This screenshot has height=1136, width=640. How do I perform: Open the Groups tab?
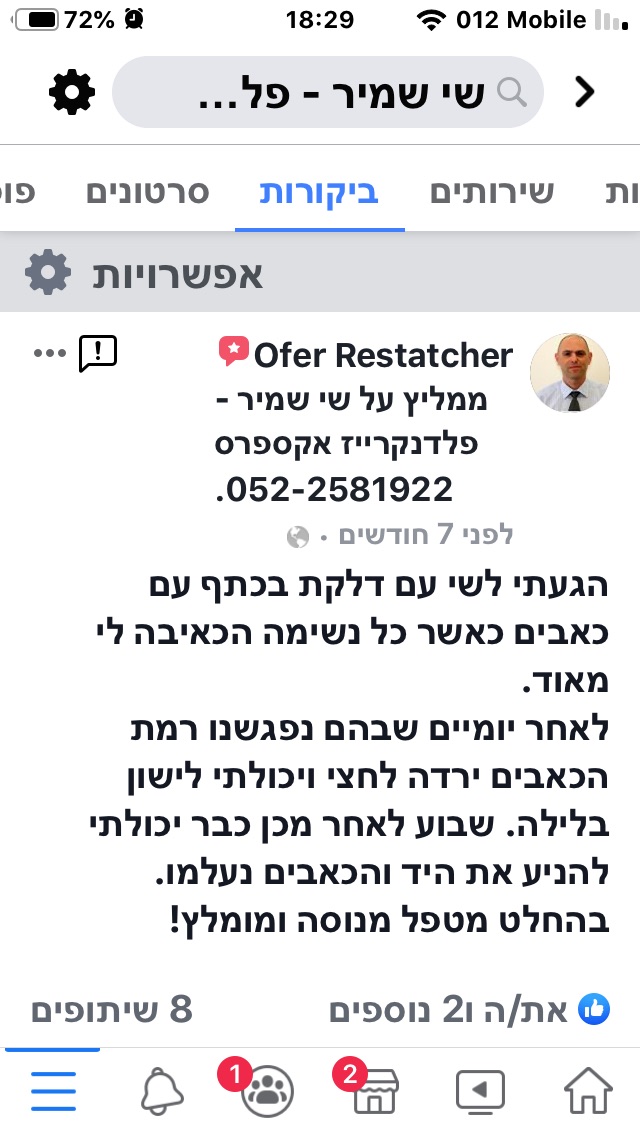tap(265, 1091)
